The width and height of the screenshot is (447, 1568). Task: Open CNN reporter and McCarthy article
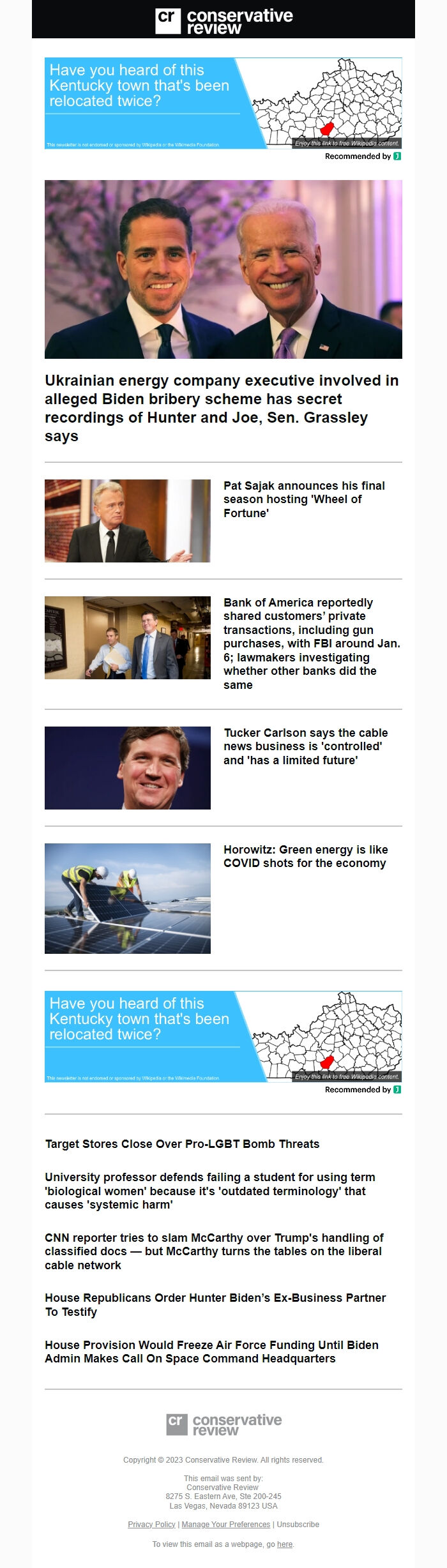[x=214, y=1251]
